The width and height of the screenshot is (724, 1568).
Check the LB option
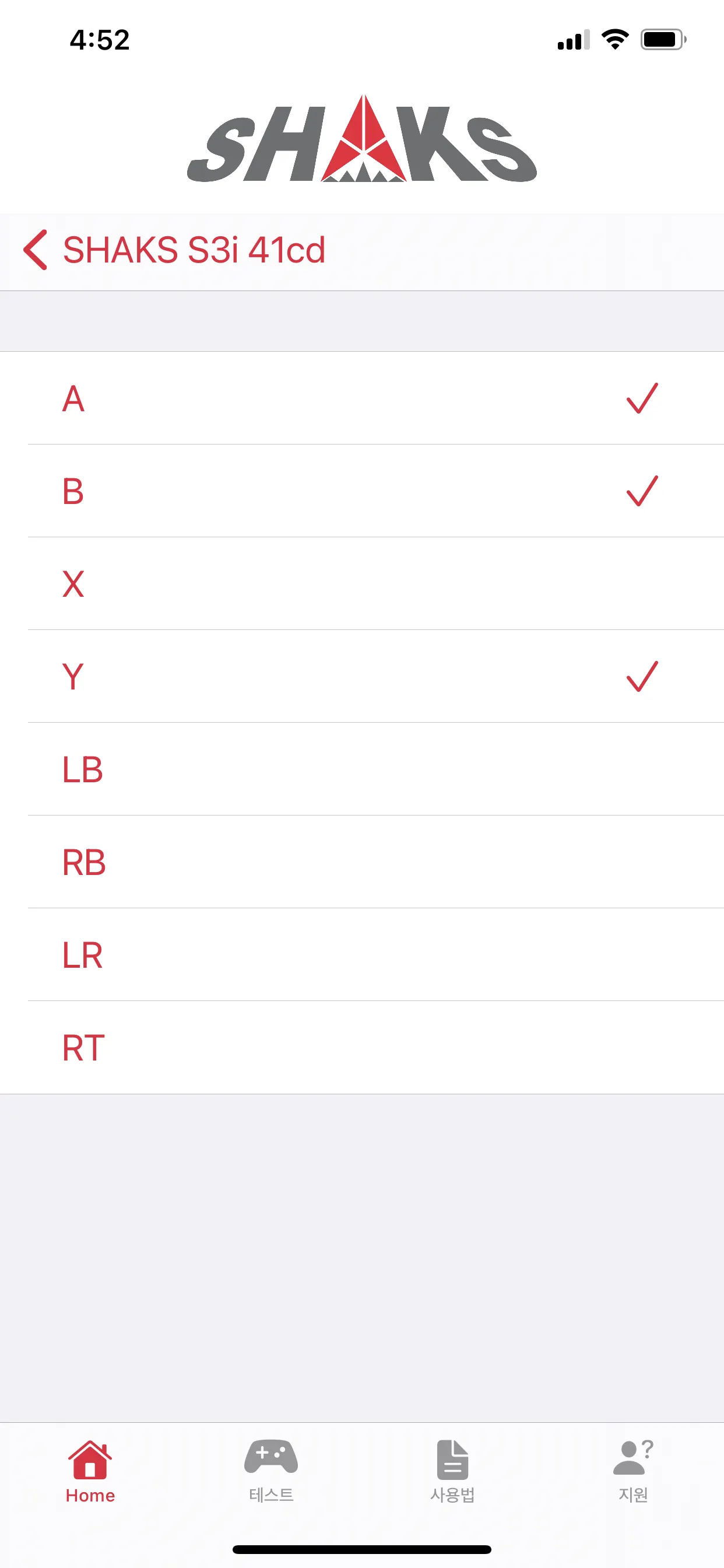pos(361,769)
